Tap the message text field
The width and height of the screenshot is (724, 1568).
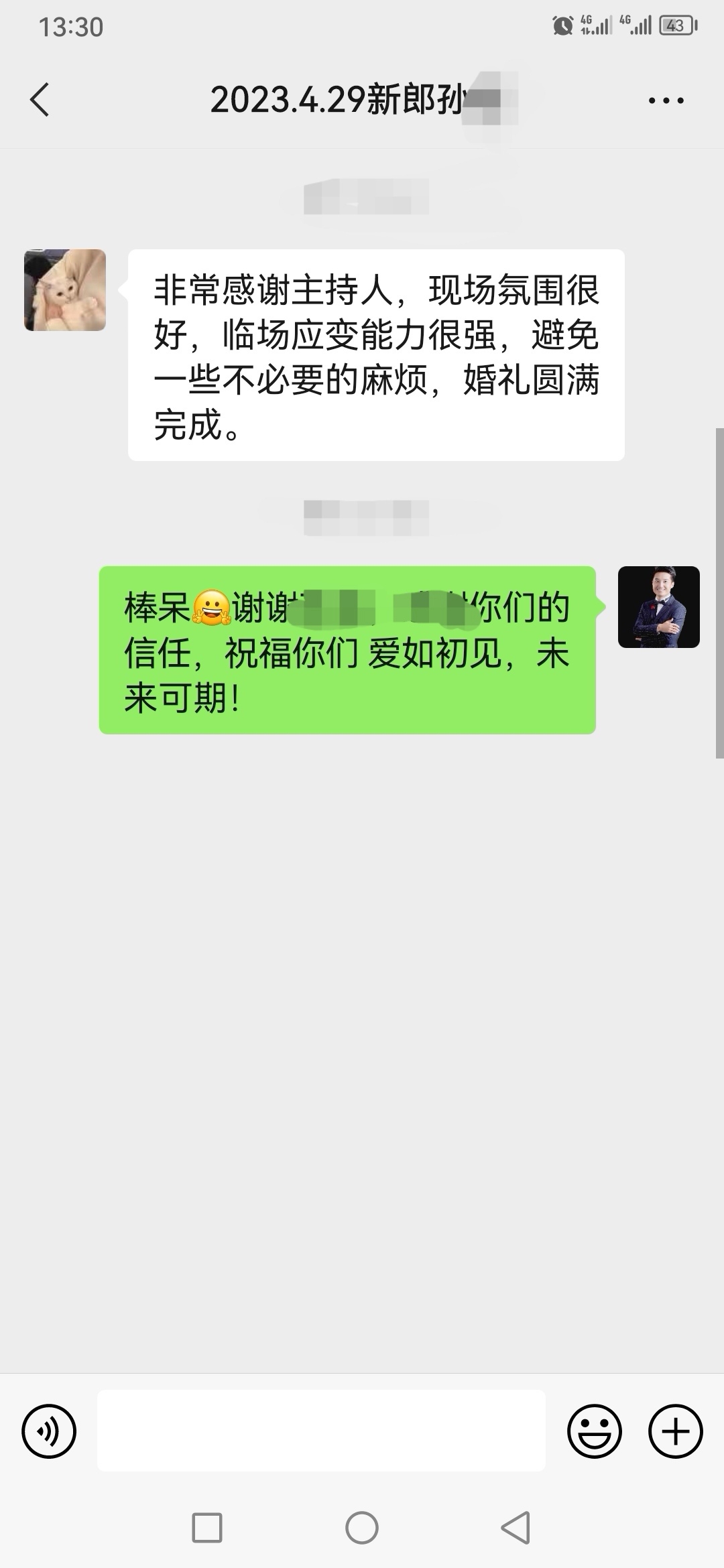321,1431
